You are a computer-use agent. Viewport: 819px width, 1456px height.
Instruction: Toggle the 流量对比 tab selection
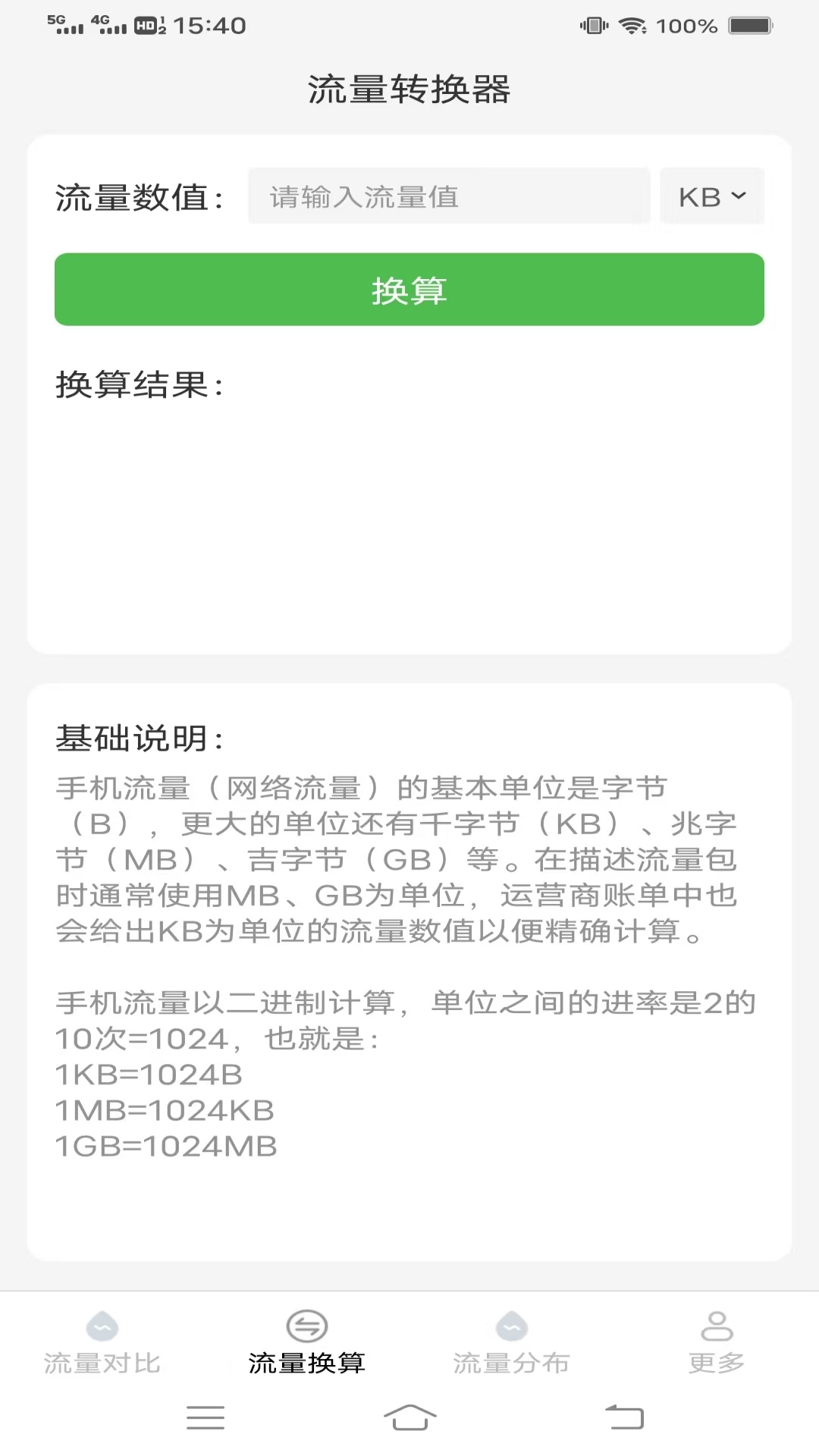[x=102, y=1342]
